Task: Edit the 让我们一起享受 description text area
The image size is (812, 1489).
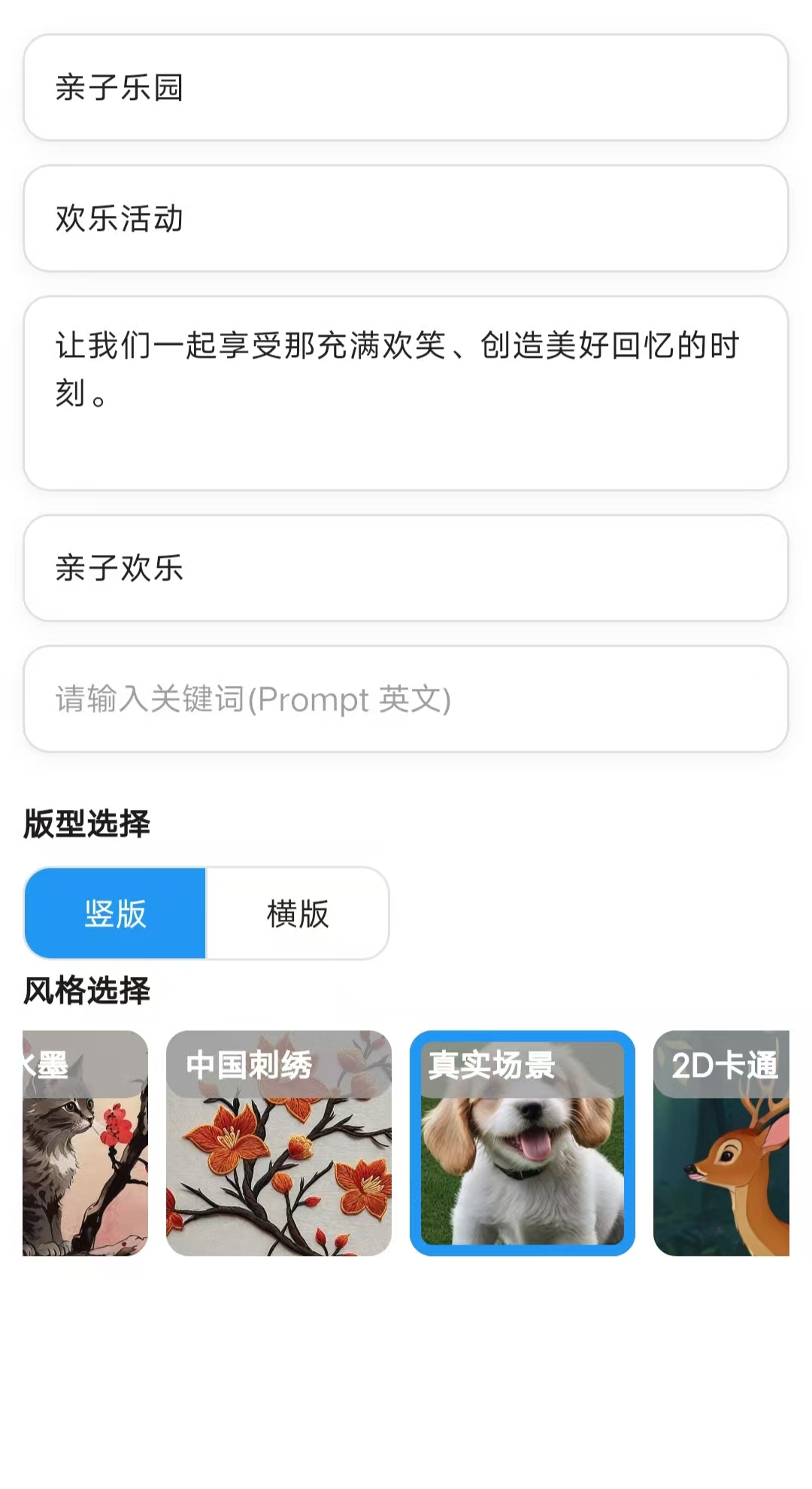Action: pyautogui.click(x=406, y=393)
